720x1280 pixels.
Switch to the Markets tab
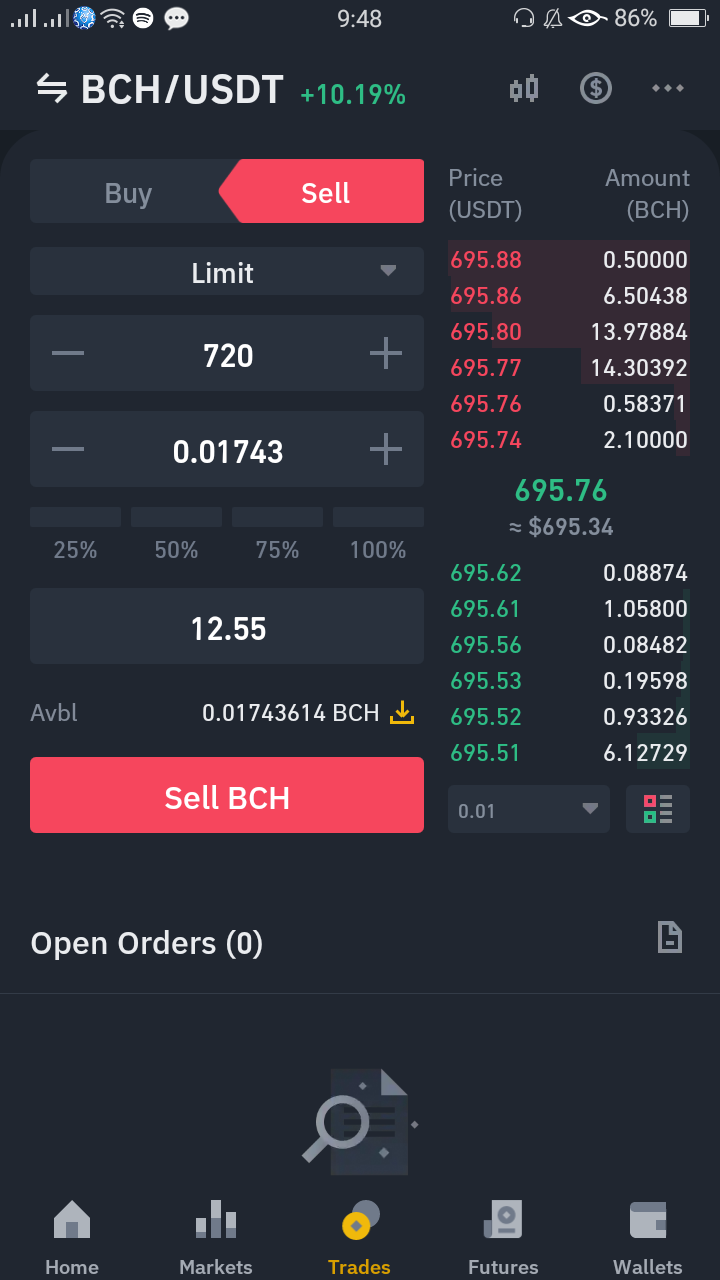[x=216, y=1238]
